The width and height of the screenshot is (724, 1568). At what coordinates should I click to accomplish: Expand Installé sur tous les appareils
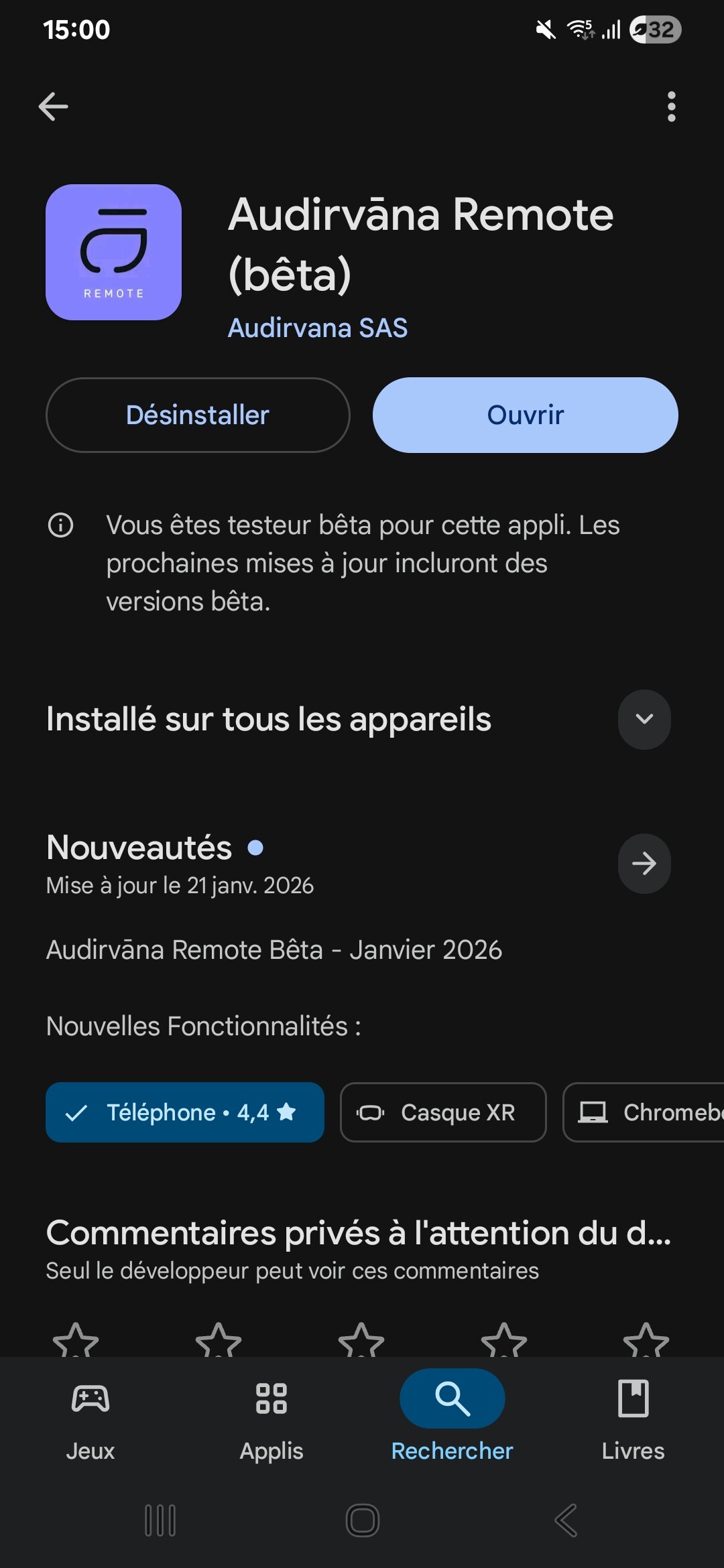644,719
